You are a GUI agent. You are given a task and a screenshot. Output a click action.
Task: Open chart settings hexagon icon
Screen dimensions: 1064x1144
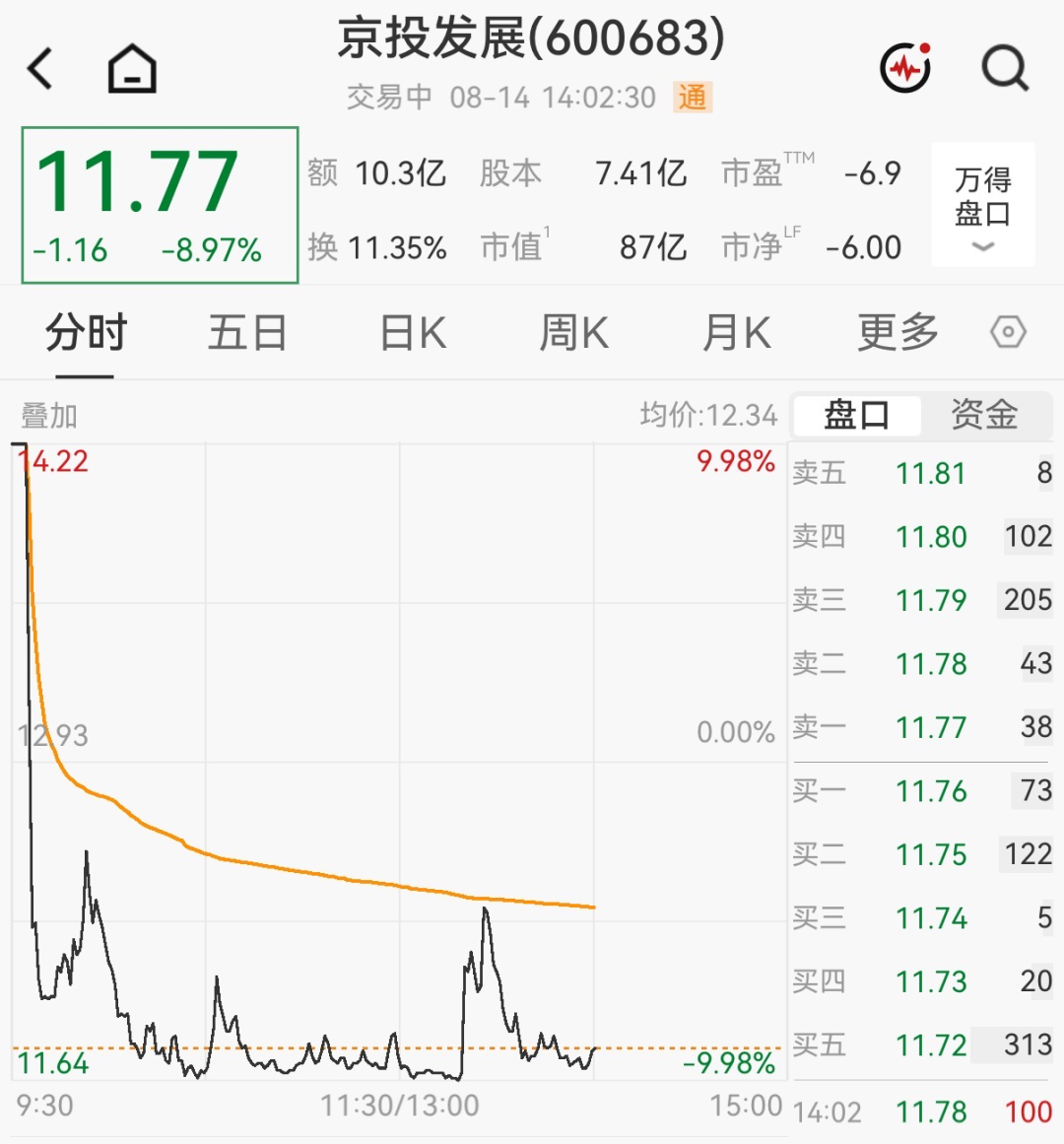tap(1009, 333)
